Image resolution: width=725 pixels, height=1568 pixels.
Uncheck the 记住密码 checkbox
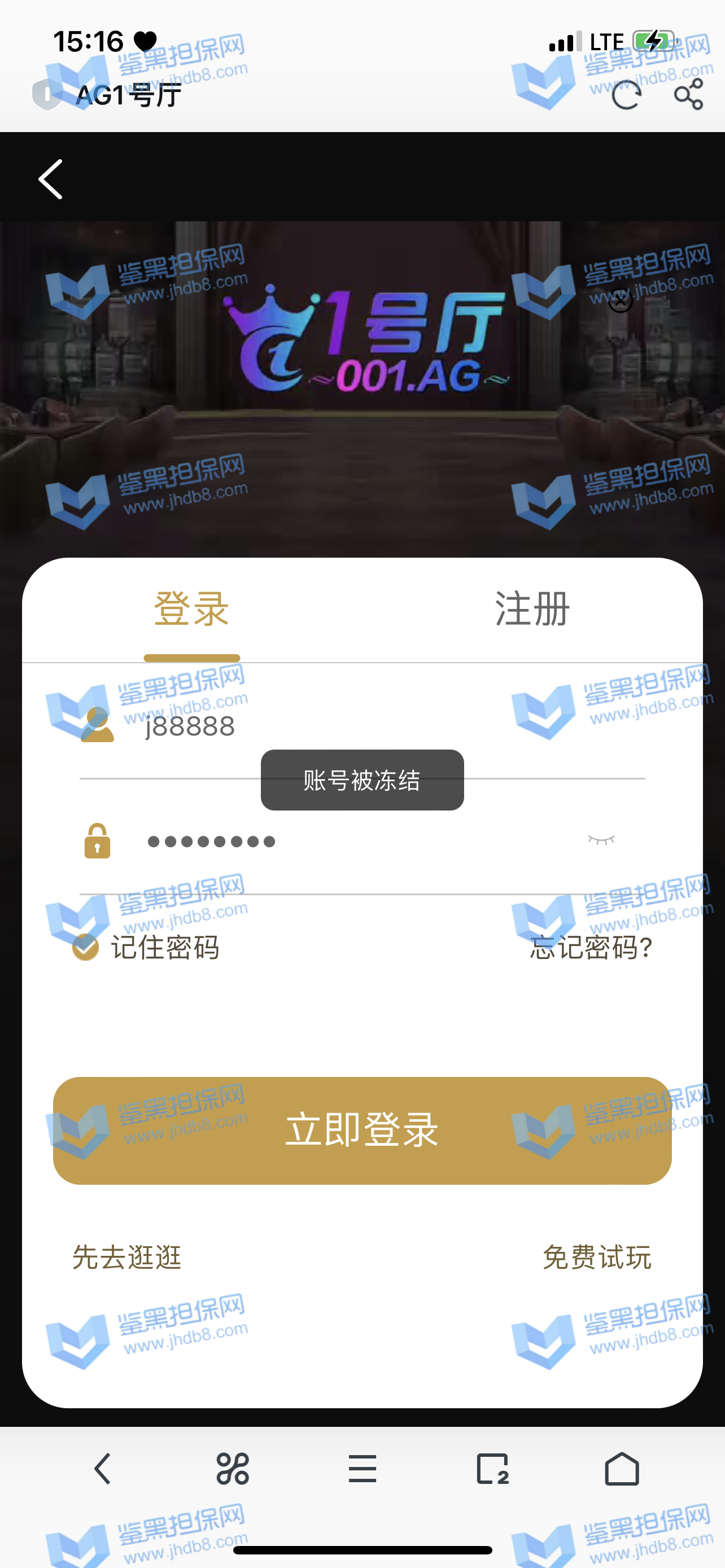pos(86,947)
